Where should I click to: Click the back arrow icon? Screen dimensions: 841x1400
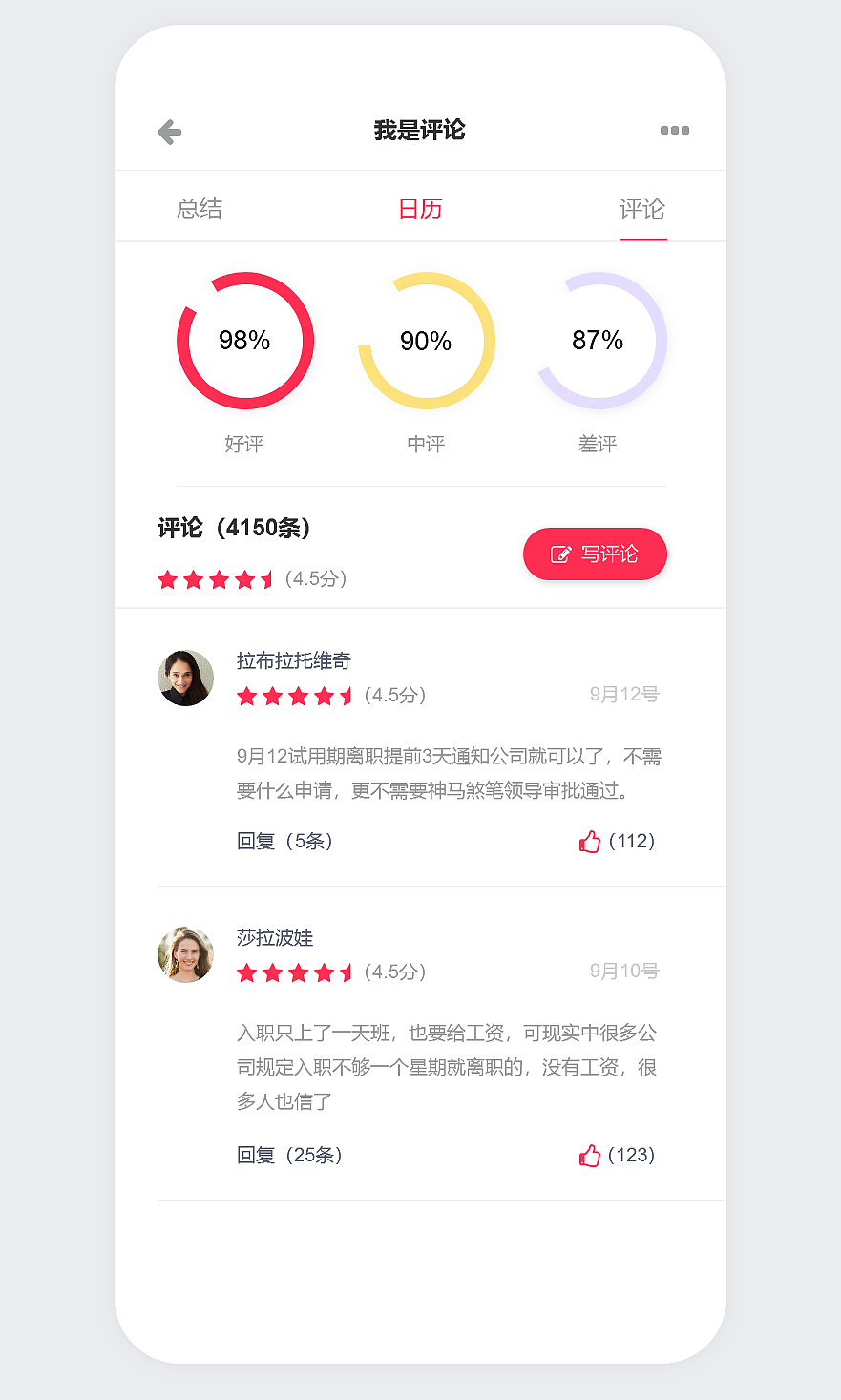(168, 131)
